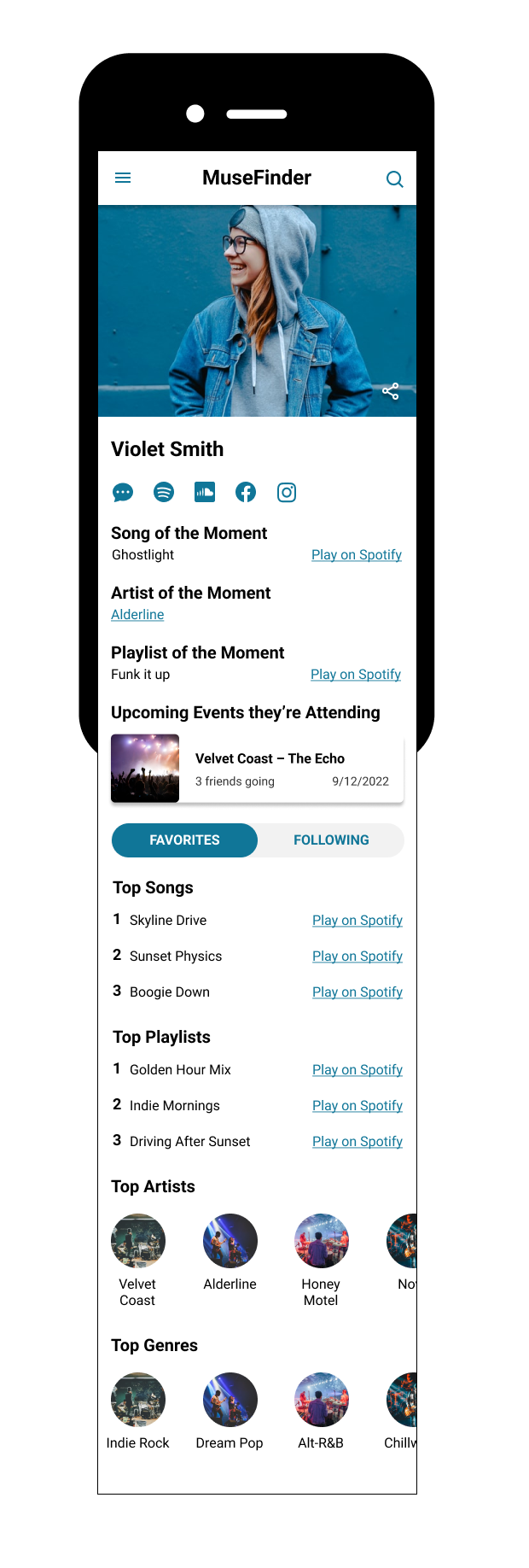529x1568 pixels.
Task: Open the hamburger menu
Action: pos(123,178)
